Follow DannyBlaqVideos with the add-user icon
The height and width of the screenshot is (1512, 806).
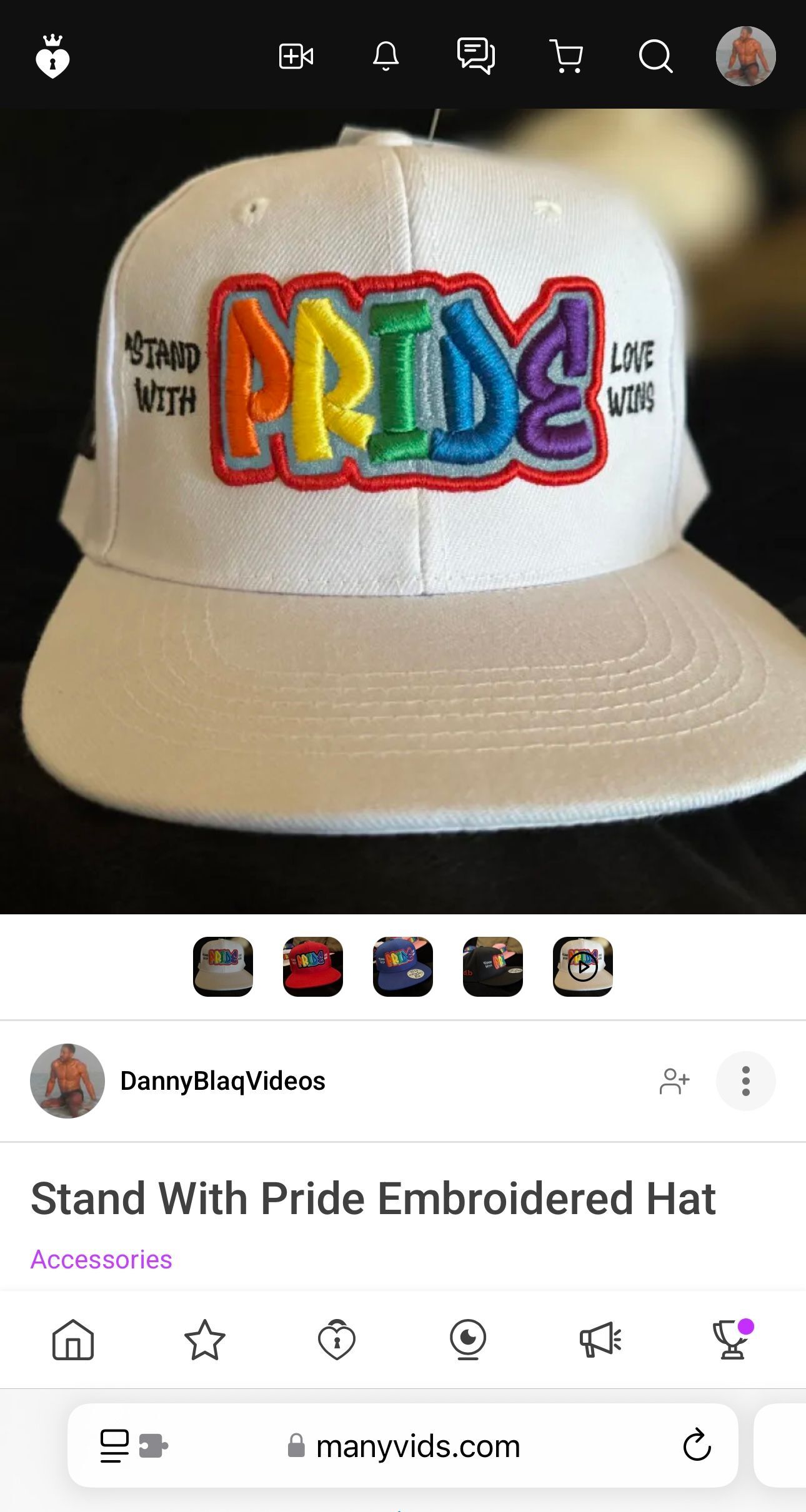674,1081
